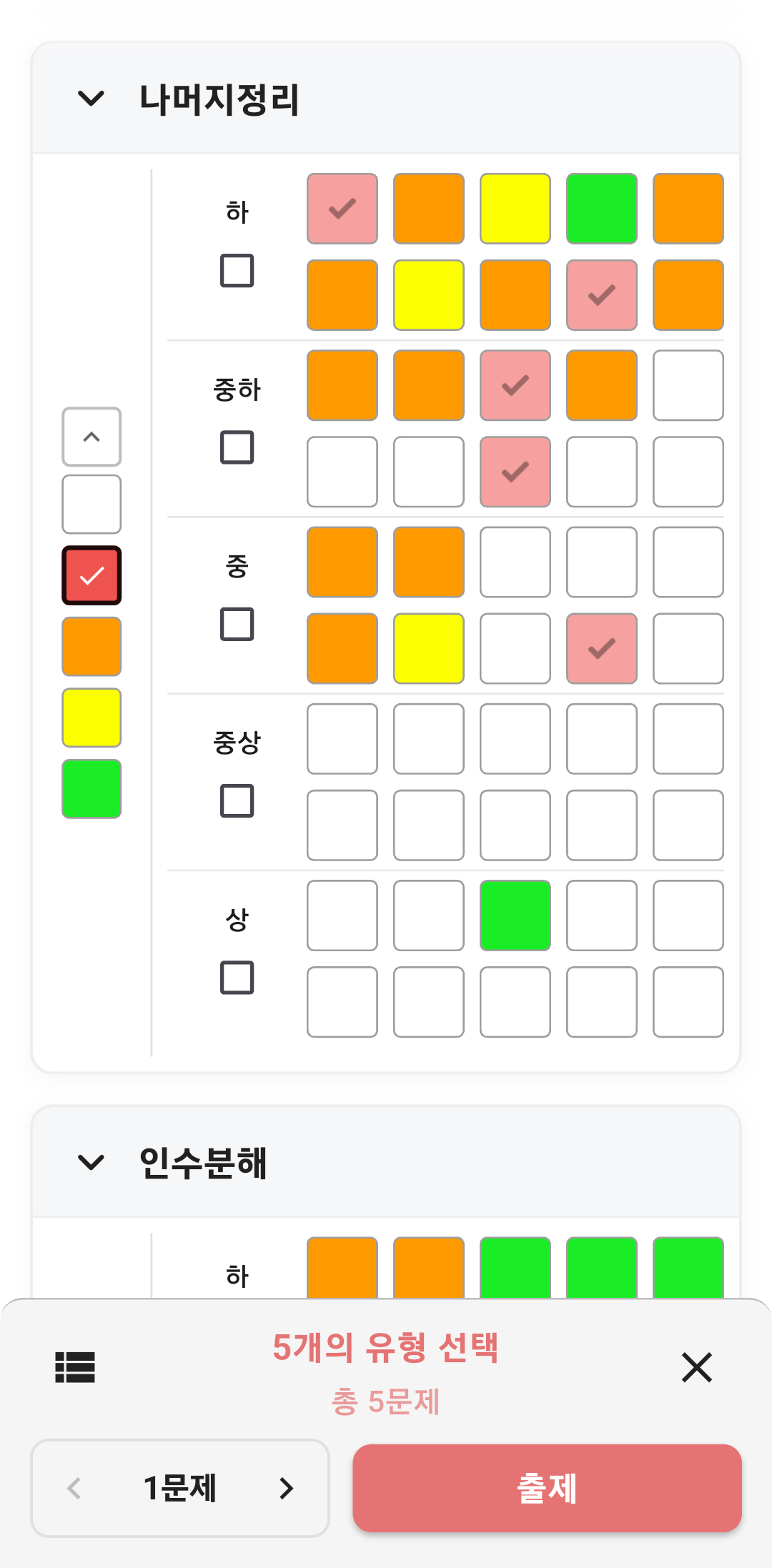Enable the 하 difficulty checkbox
This screenshot has height=1568, width=772.
pyautogui.click(x=237, y=272)
